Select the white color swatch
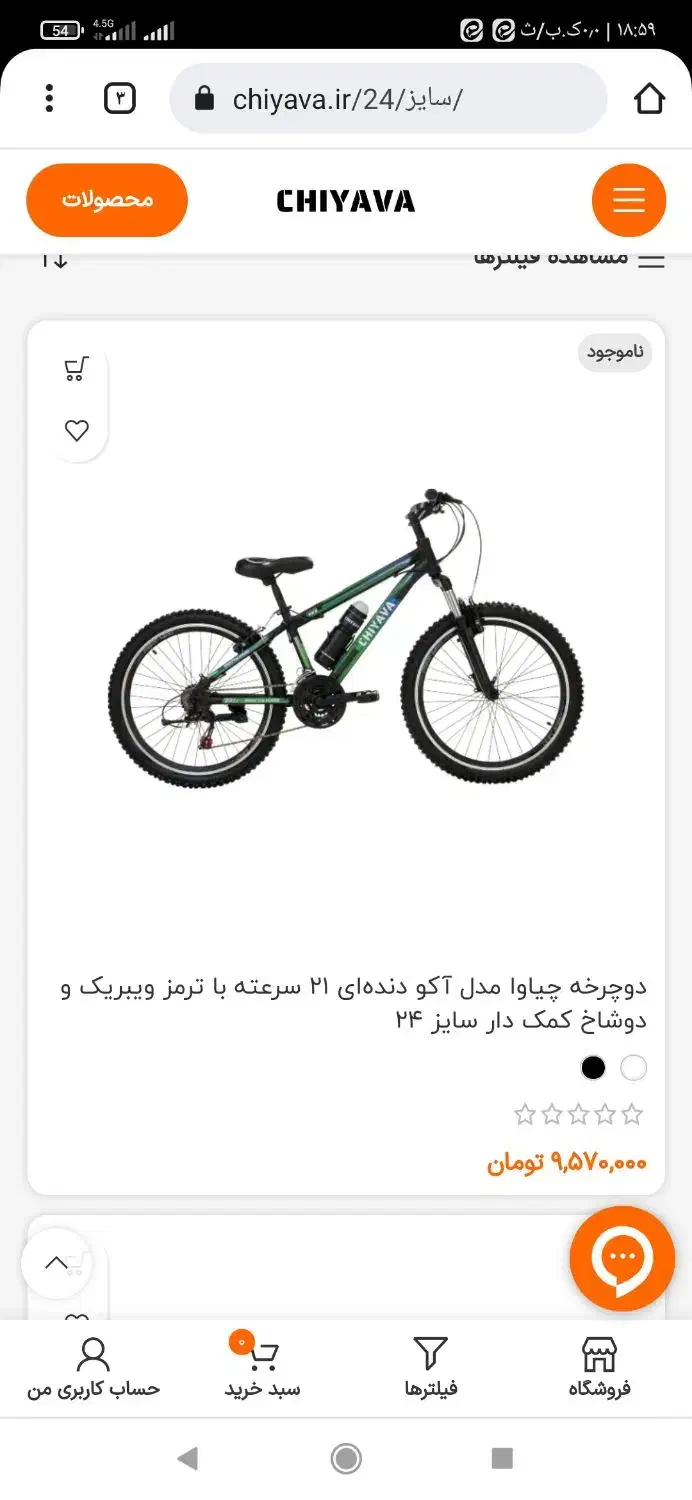Screen dimensions: 692x1500 [634, 1068]
